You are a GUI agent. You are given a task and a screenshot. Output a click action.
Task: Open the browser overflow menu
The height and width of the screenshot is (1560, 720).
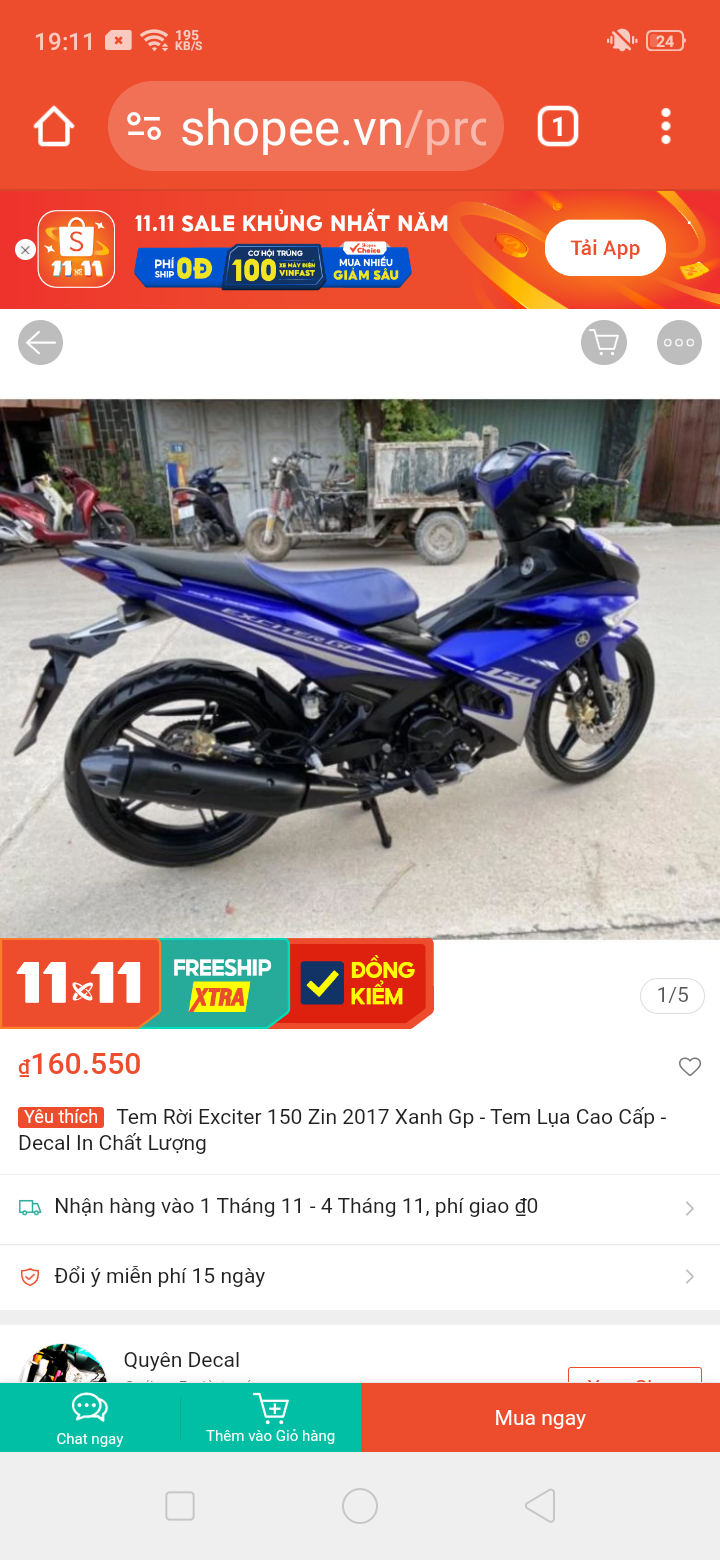point(666,127)
